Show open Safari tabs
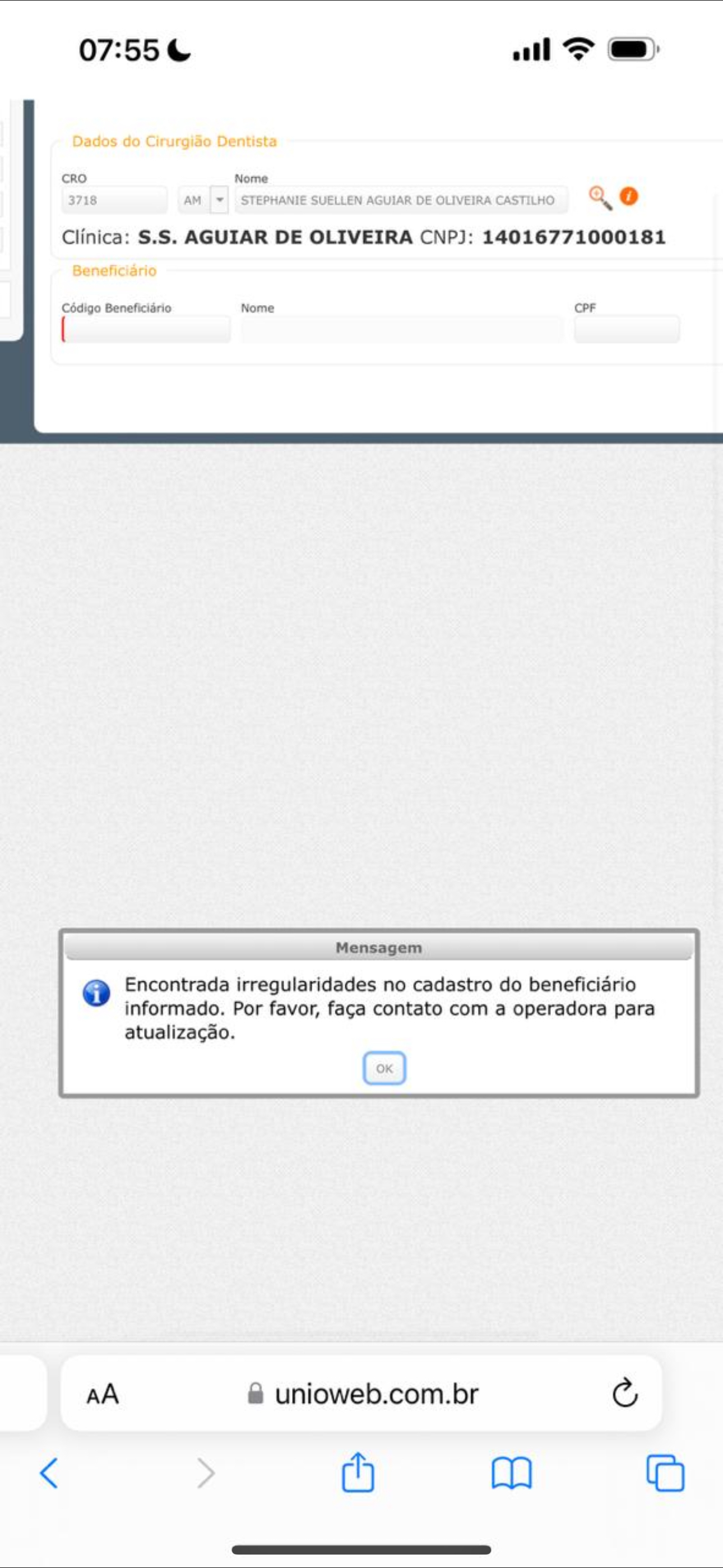The image size is (723, 1568). coord(665,1474)
